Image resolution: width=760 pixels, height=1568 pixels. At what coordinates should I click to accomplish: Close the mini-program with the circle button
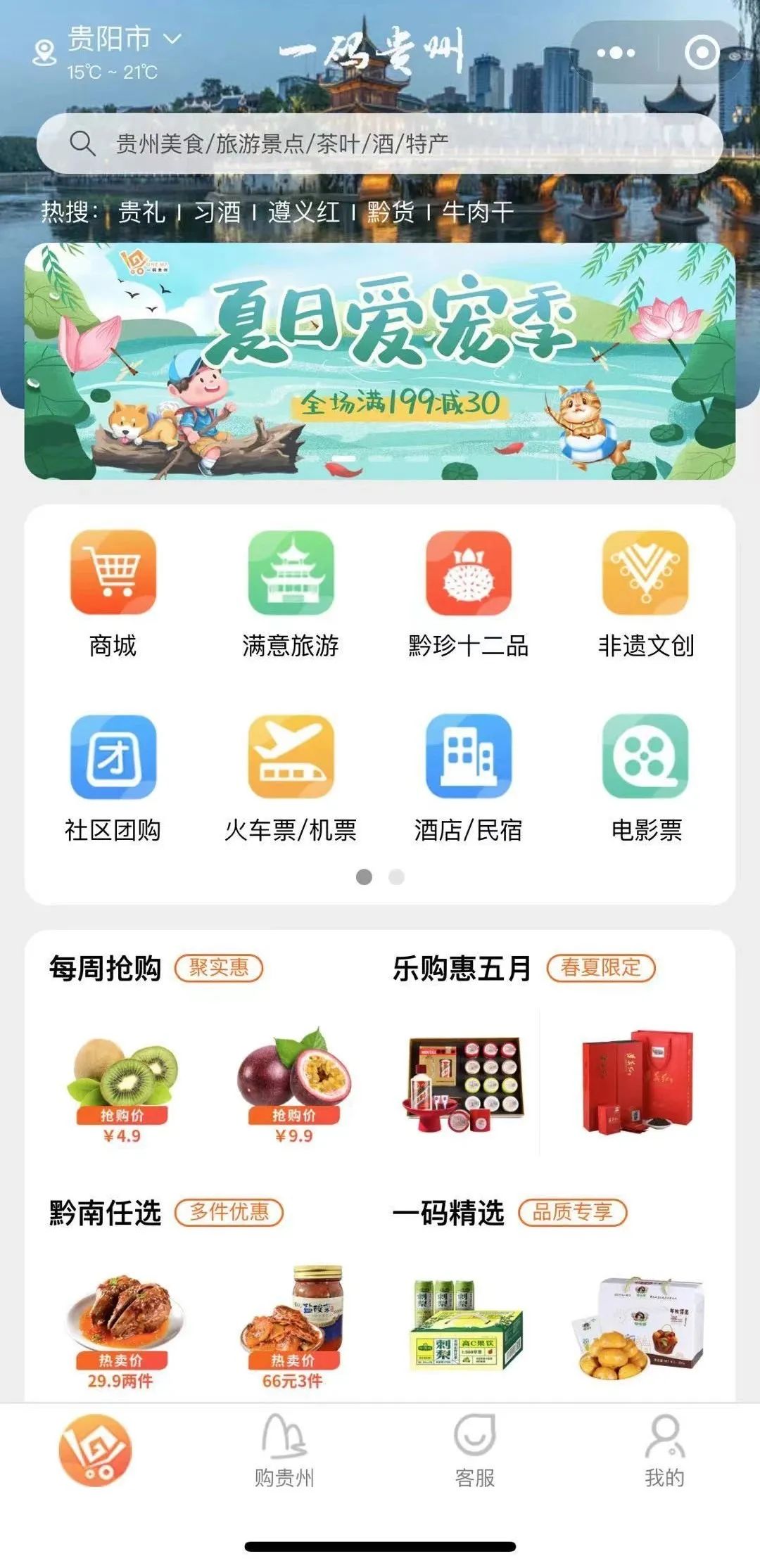702,53
